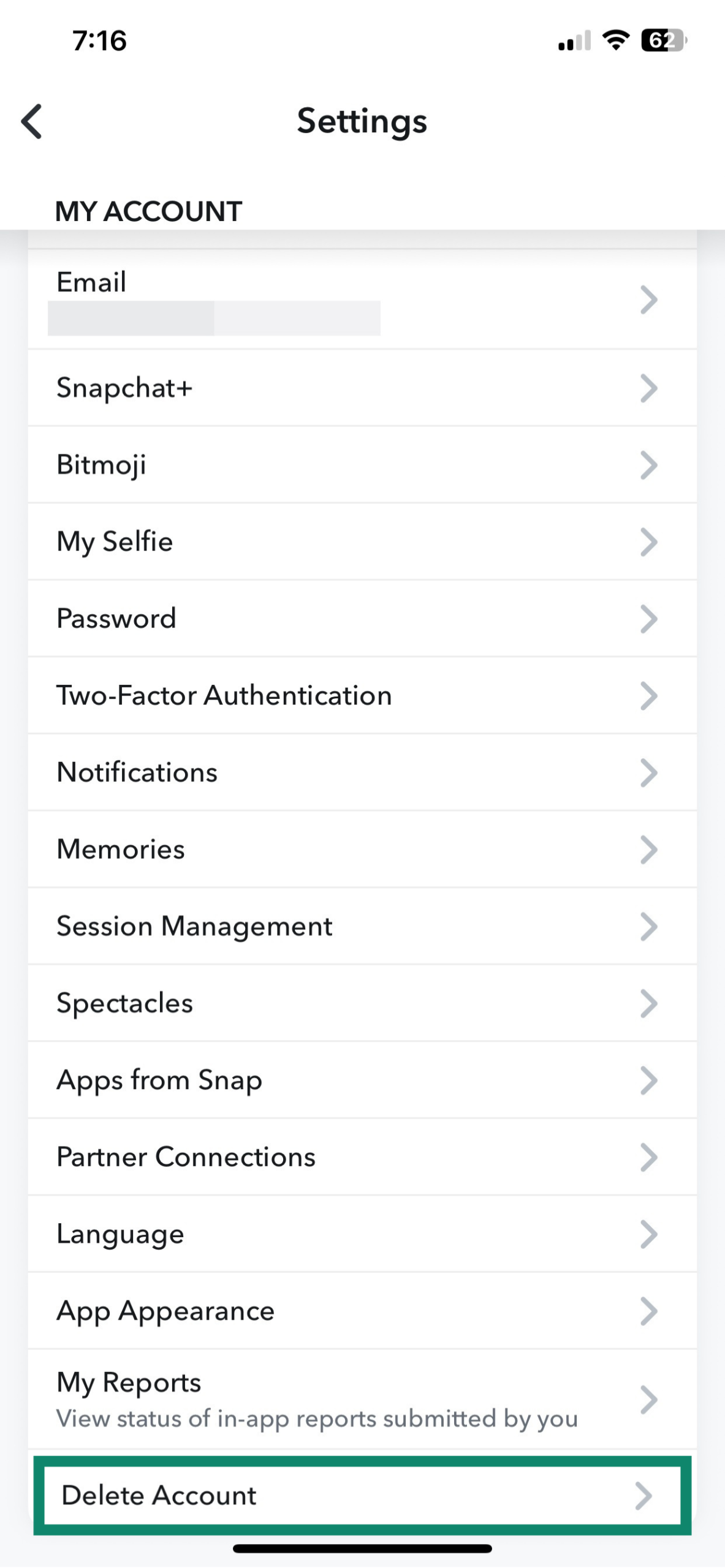This screenshot has height=1568, width=725.
Task: Tap the chevron on the Snapchat+ row
Action: pos(649,388)
